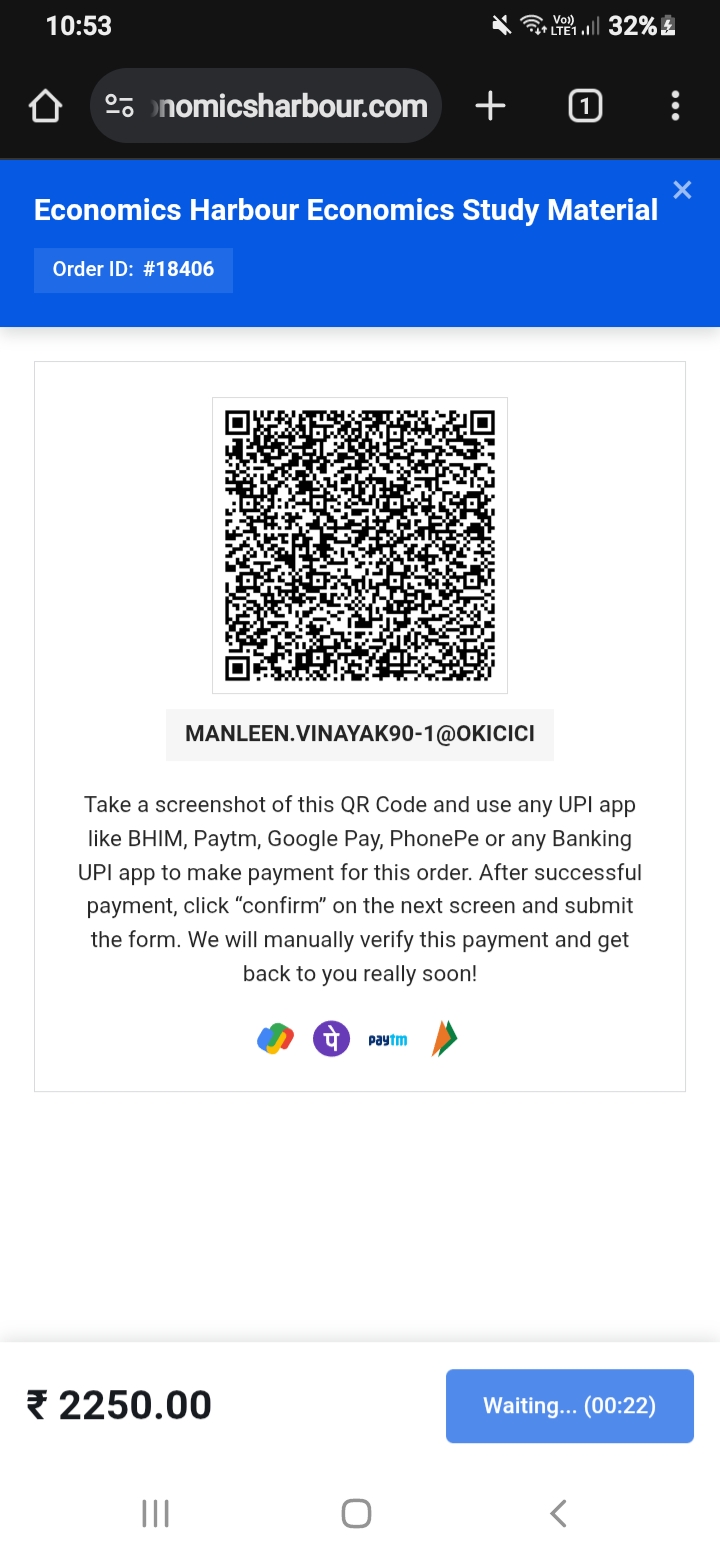
Task: Close the Economics Harbour payment dialog
Action: tap(682, 190)
